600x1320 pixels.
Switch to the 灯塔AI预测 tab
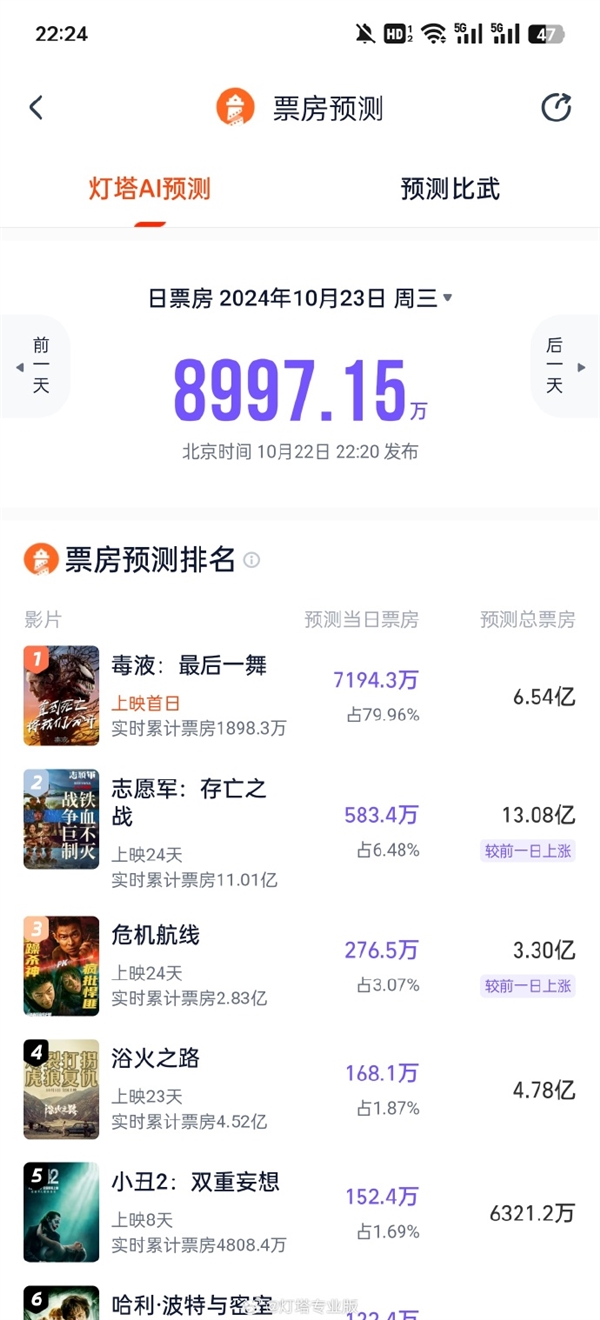150,189
